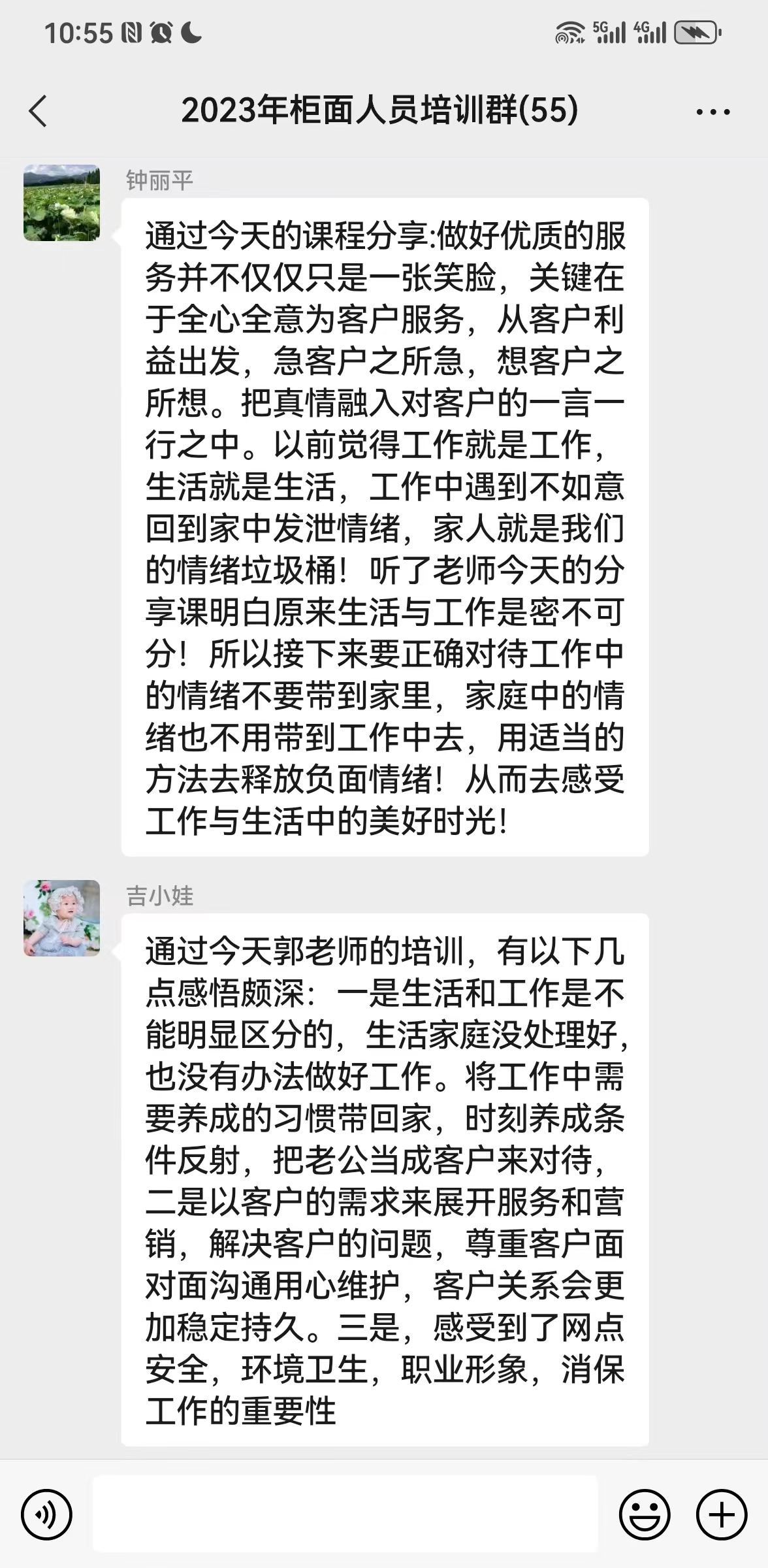Image resolution: width=768 pixels, height=1568 pixels.
Task: Open the emoji sticker panel
Action: pyautogui.click(x=644, y=1514)
